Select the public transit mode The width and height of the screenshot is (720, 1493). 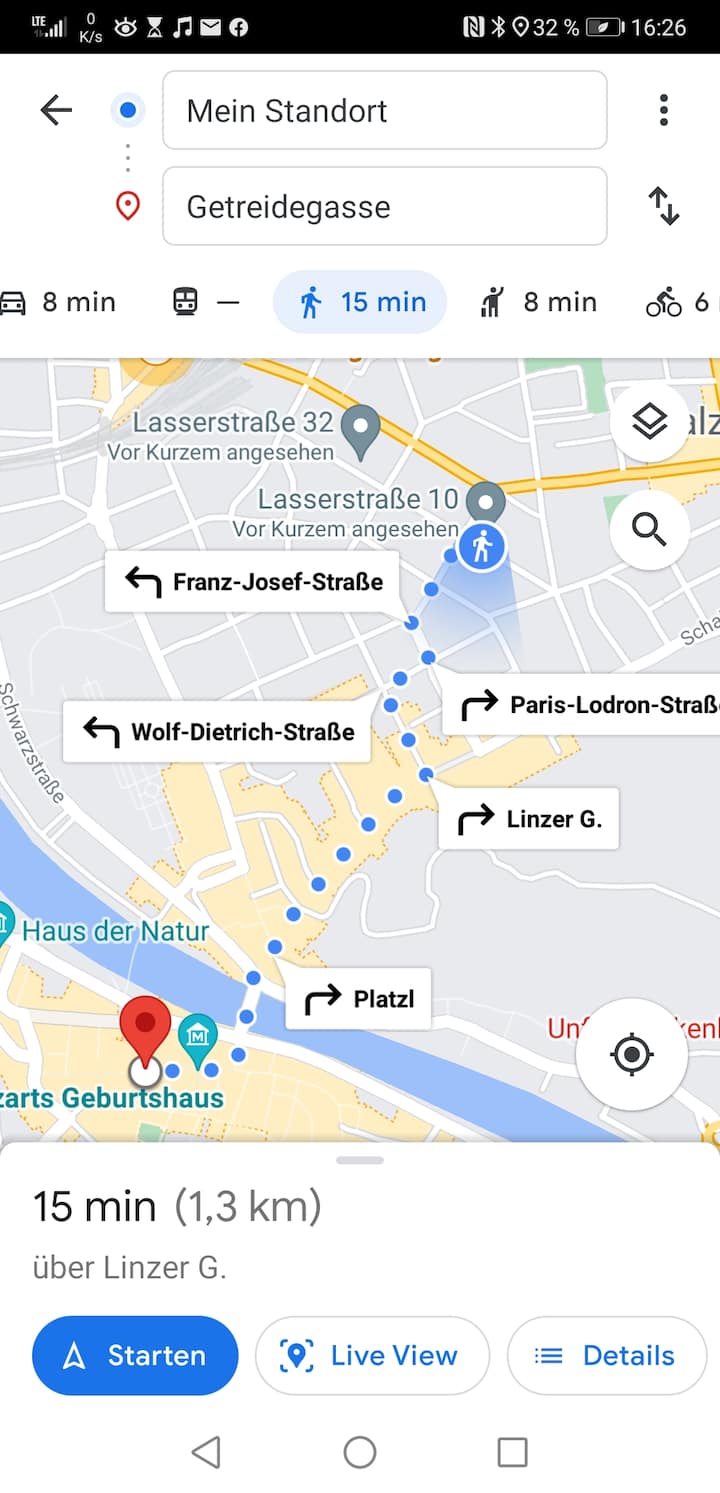click(x=206, y=302)
